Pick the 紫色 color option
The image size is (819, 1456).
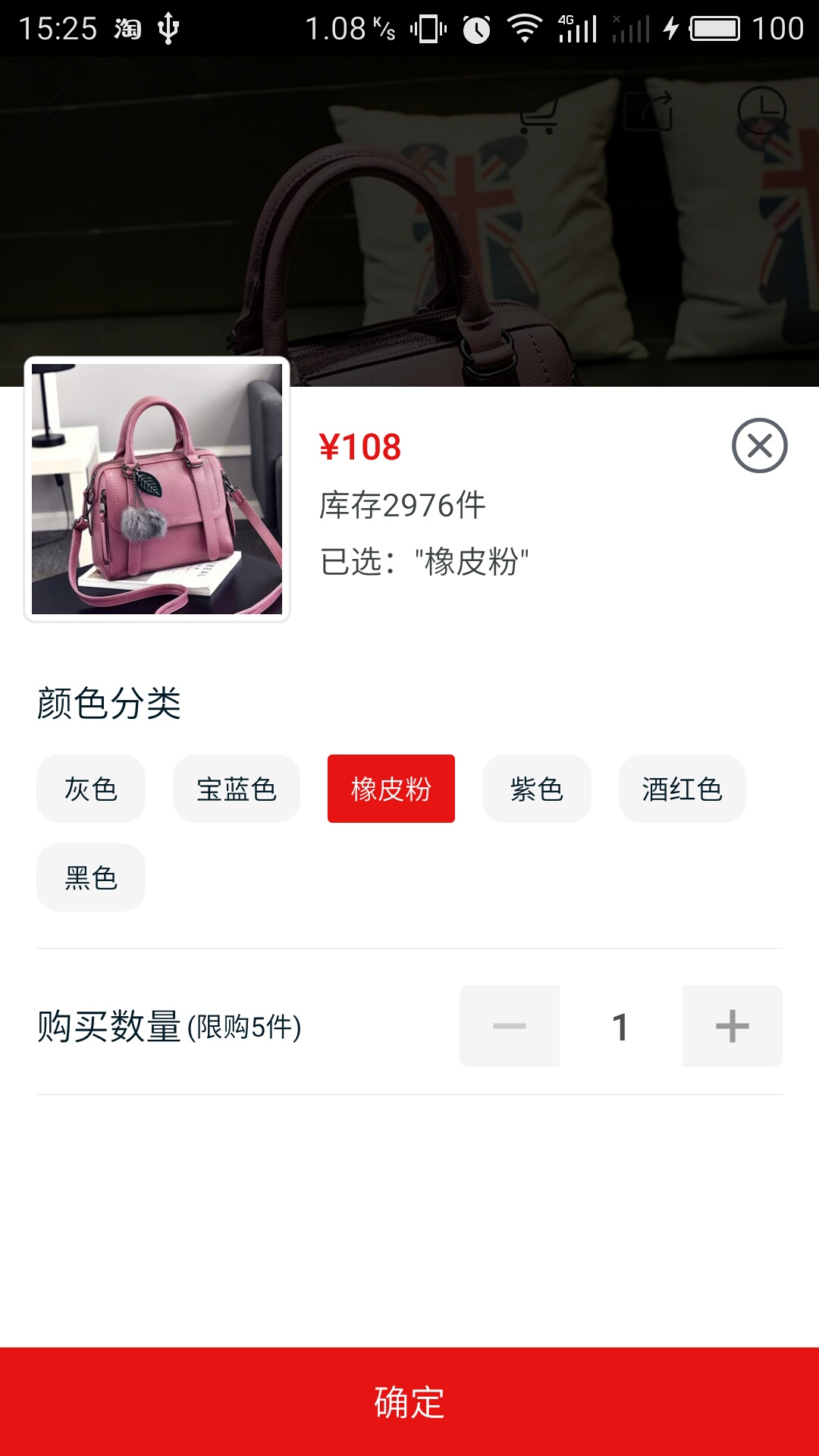[537, 789]
